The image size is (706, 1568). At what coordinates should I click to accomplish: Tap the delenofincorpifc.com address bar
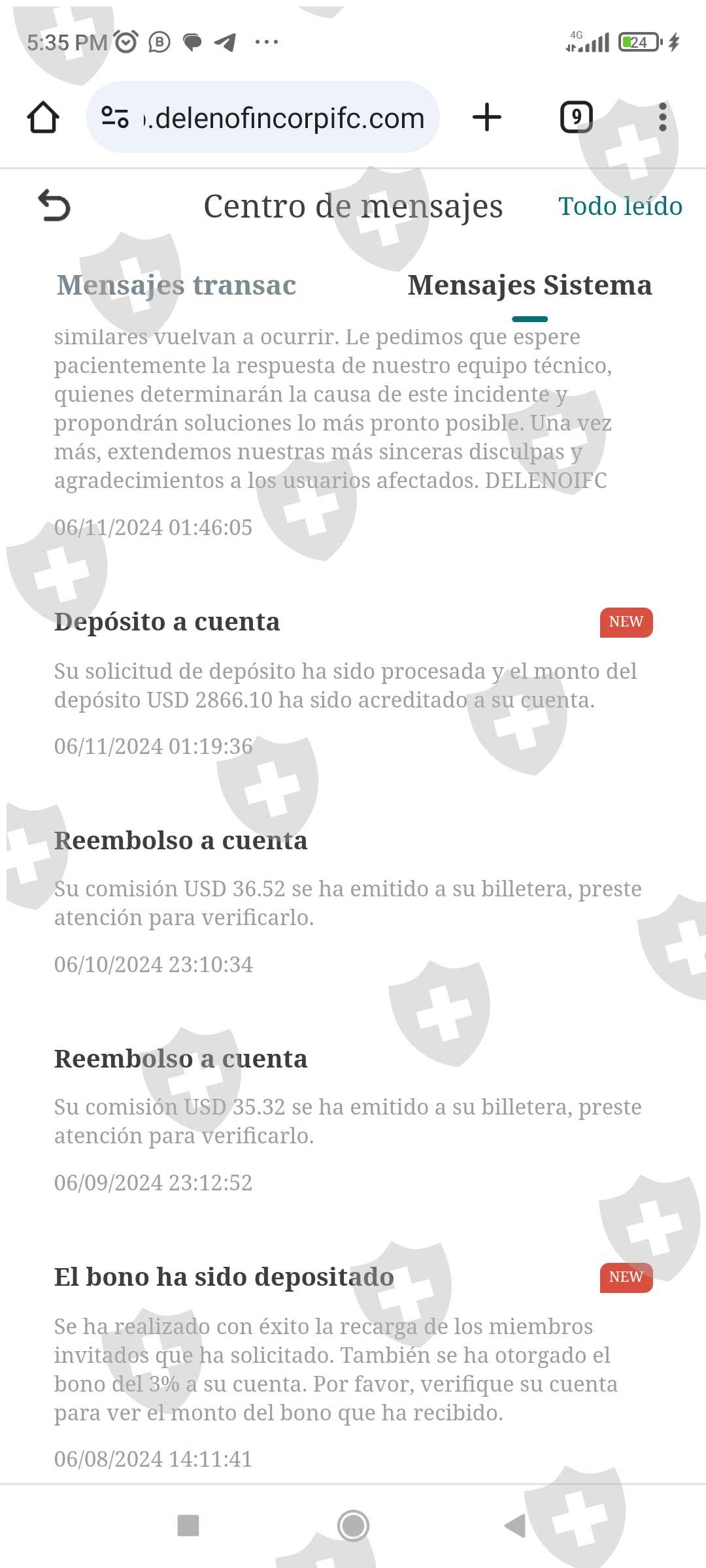coord(263,118)
